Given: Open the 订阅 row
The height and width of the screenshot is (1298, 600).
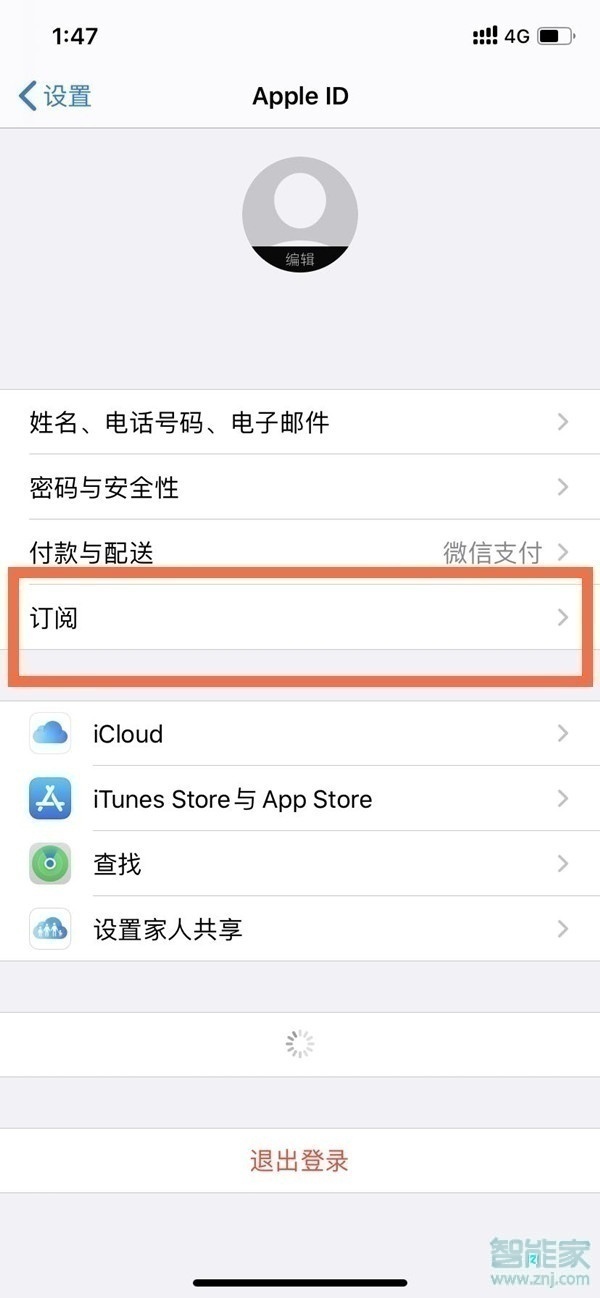Looking at the screenshot, I should [x=300, y=617].
